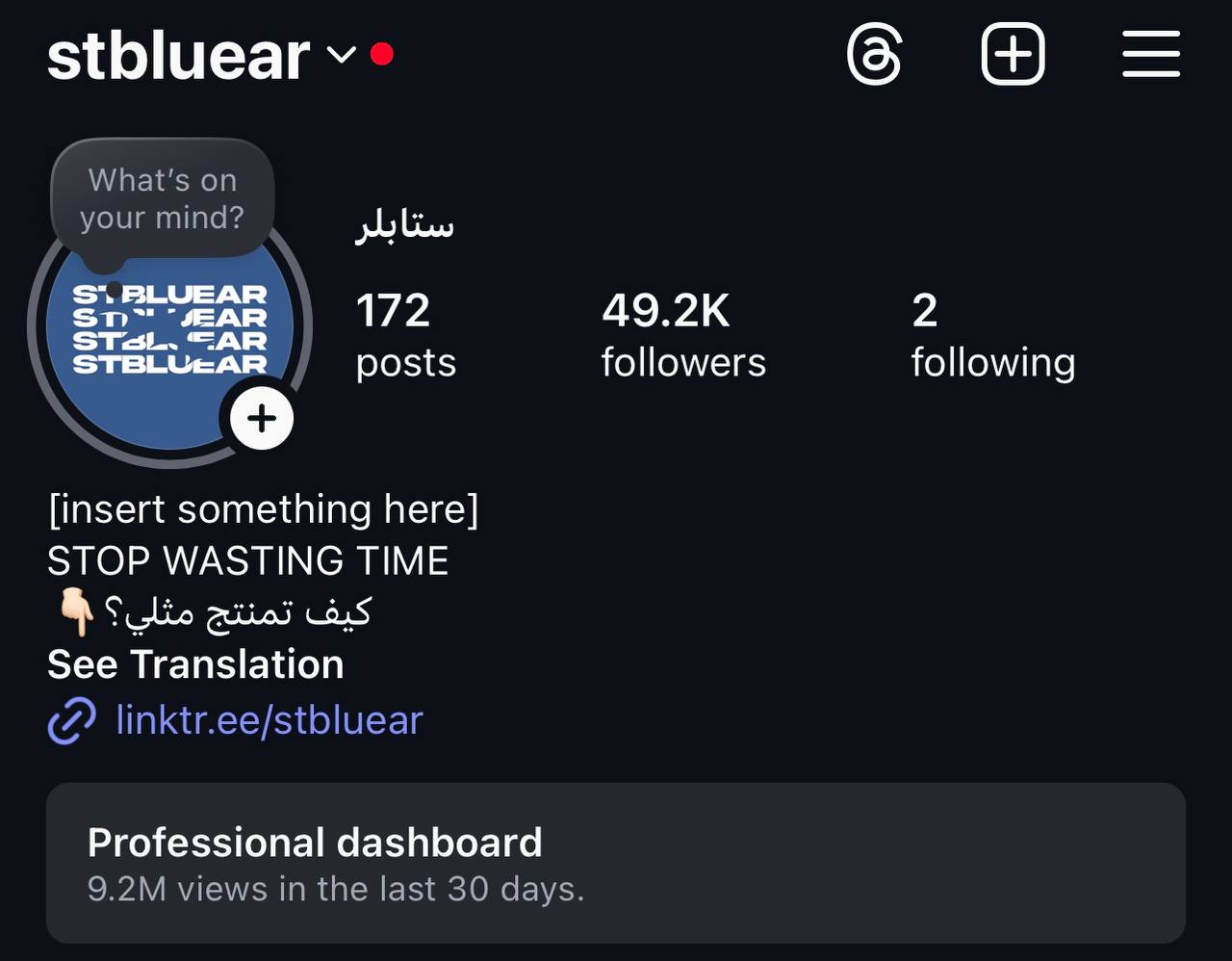View the 172 posts count
The height and width of the screenshot is (961, 1232).
(x=405, y=336)
